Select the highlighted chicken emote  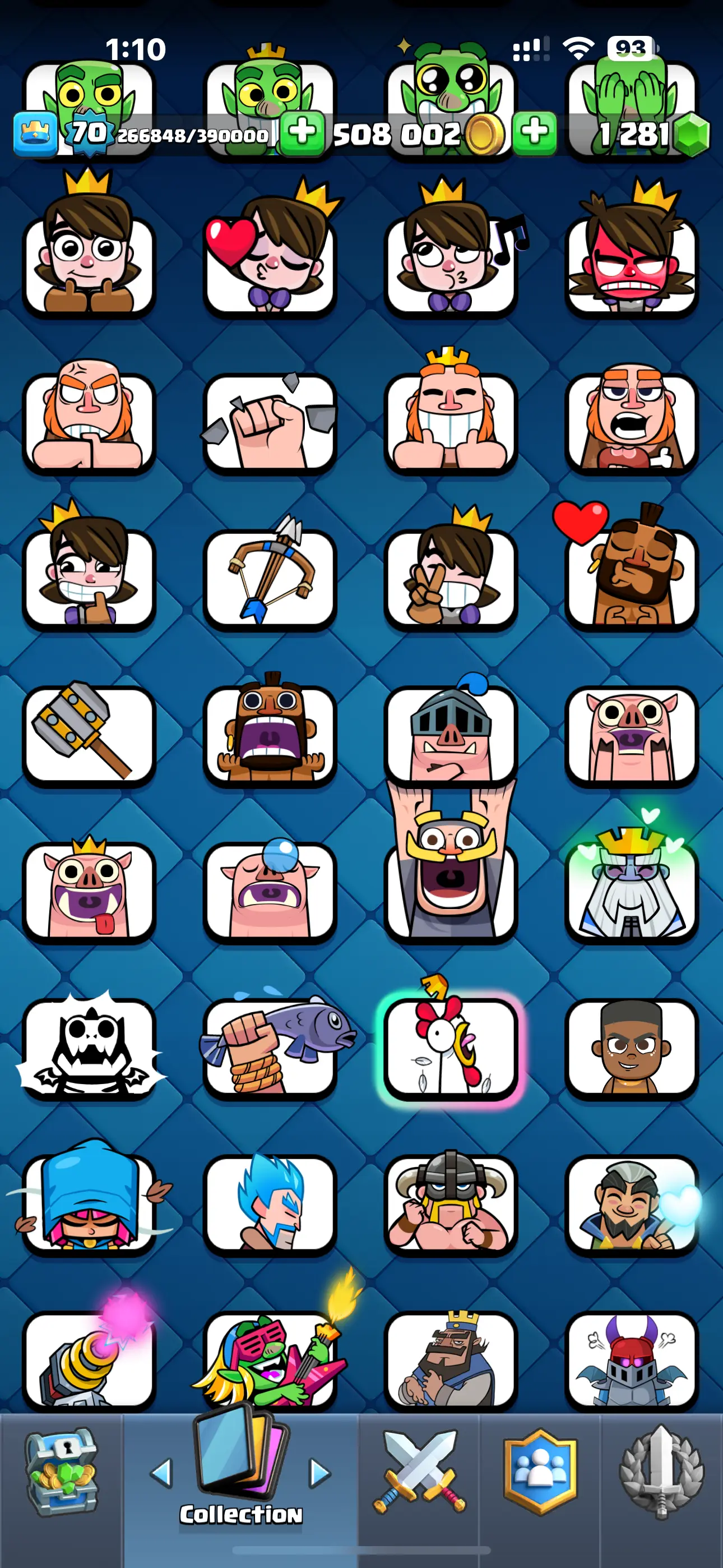click(x=451, y=1047)
